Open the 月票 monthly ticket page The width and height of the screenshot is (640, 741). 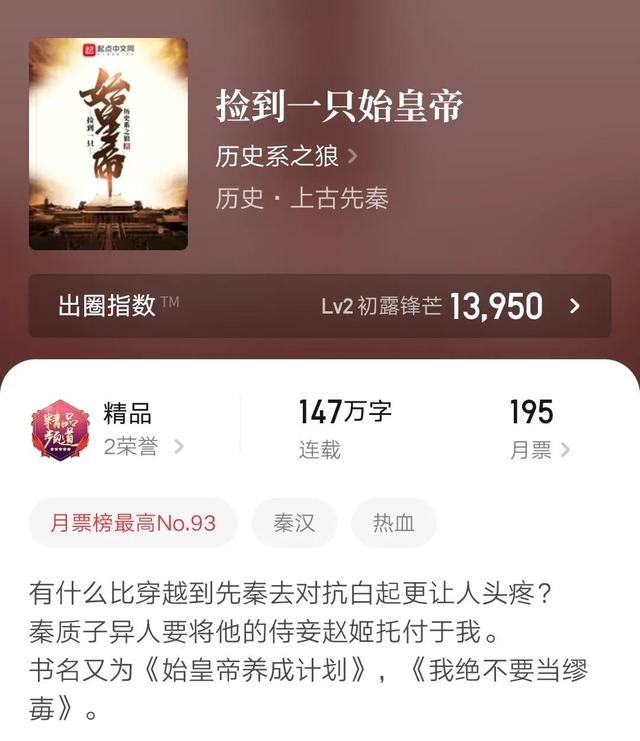[x=540, y=450]
